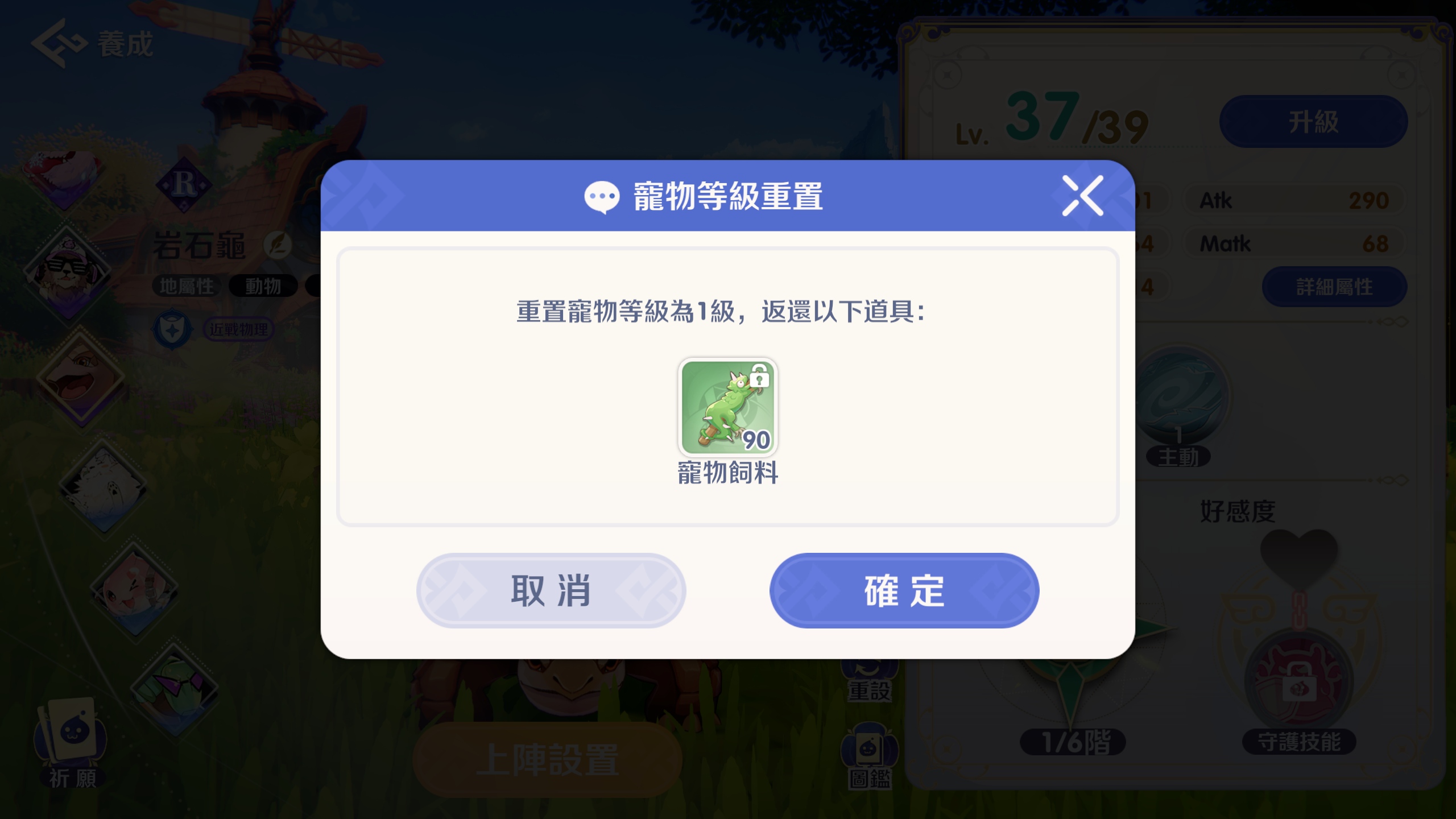The height and width of the screenshot is (819, 1456).
Task: Confirm the reset with 確定
Action: point(904,590)
